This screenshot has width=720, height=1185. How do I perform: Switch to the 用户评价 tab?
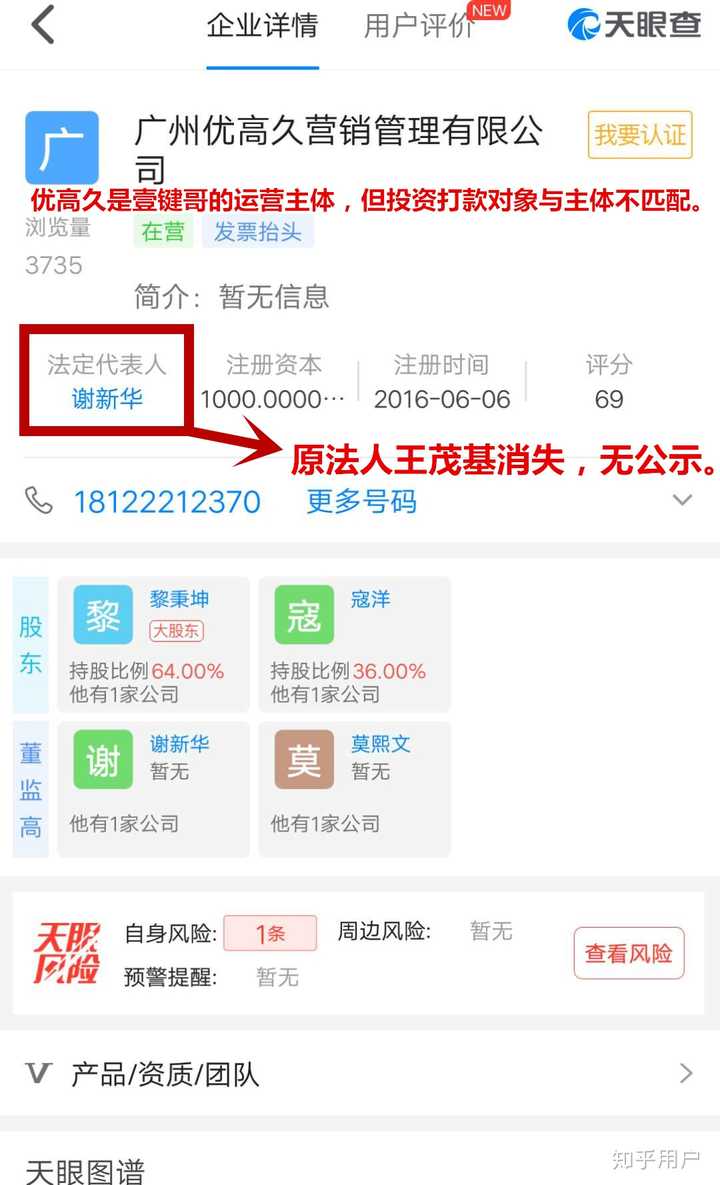tap(419, 27)
